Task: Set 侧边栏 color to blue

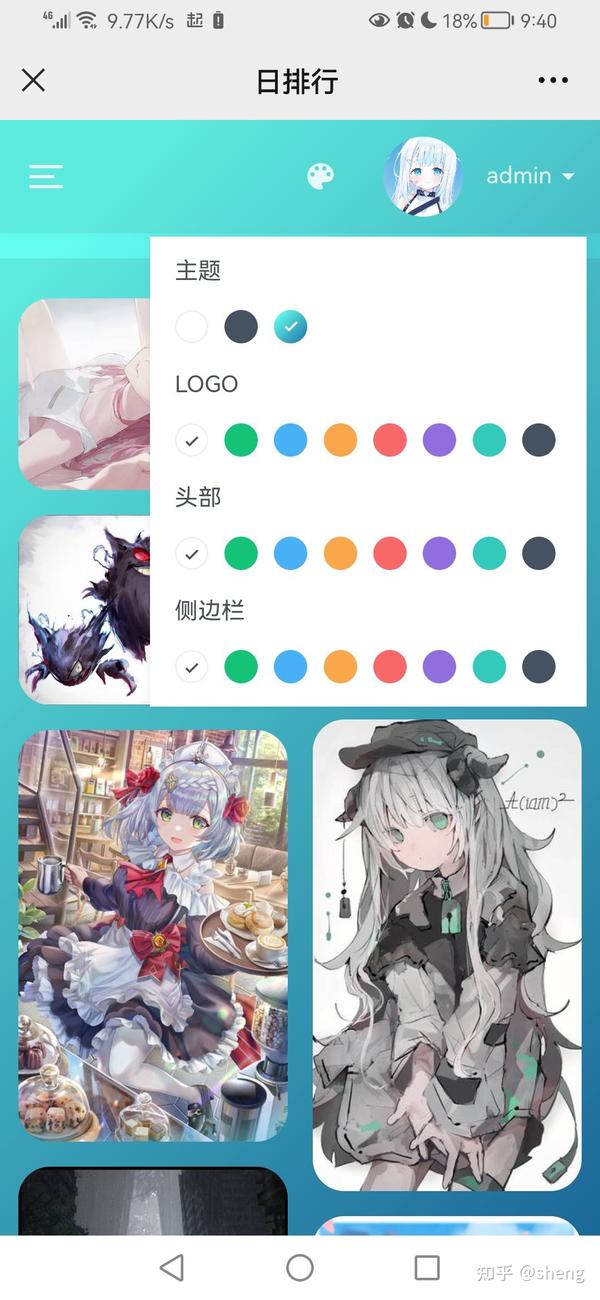Action: coord(290,666)
